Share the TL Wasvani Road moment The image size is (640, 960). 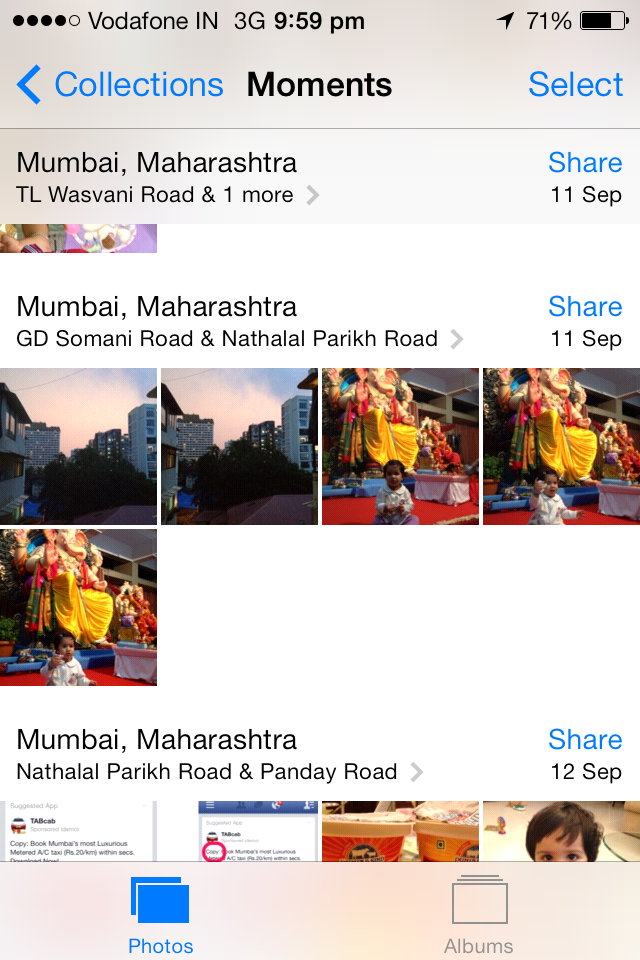(585, 163)
